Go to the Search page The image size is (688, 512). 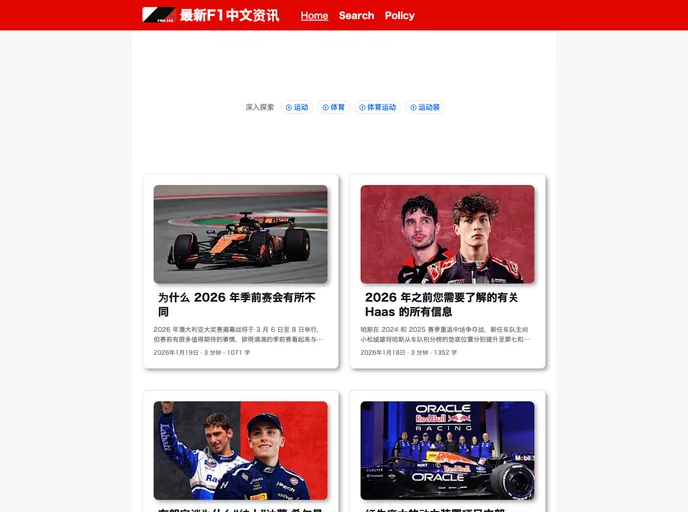356,15
